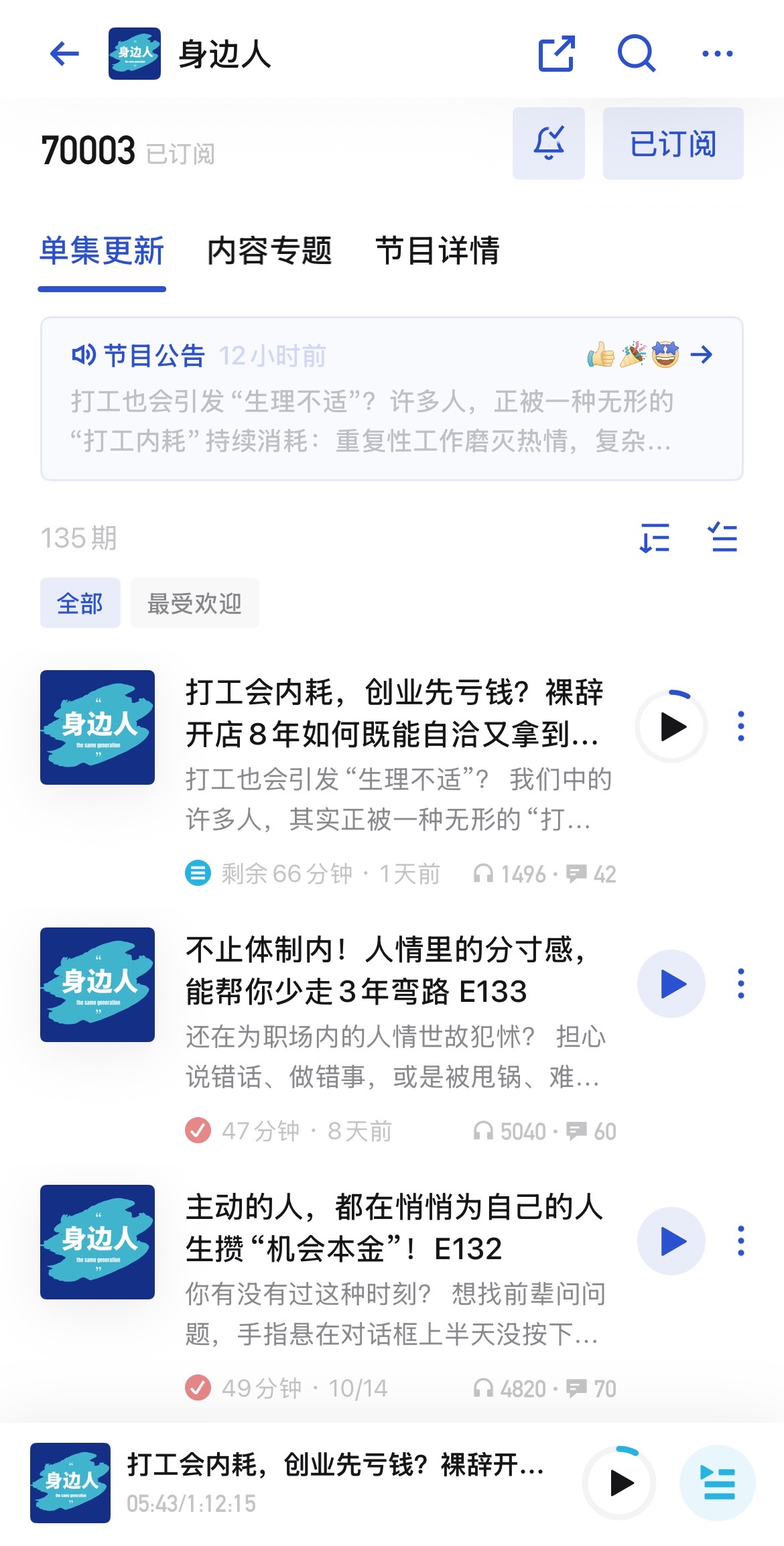Select the 最受欢迎 filter chip
The height and width of the screenshot is (1546, 784).
click(194, 603)
